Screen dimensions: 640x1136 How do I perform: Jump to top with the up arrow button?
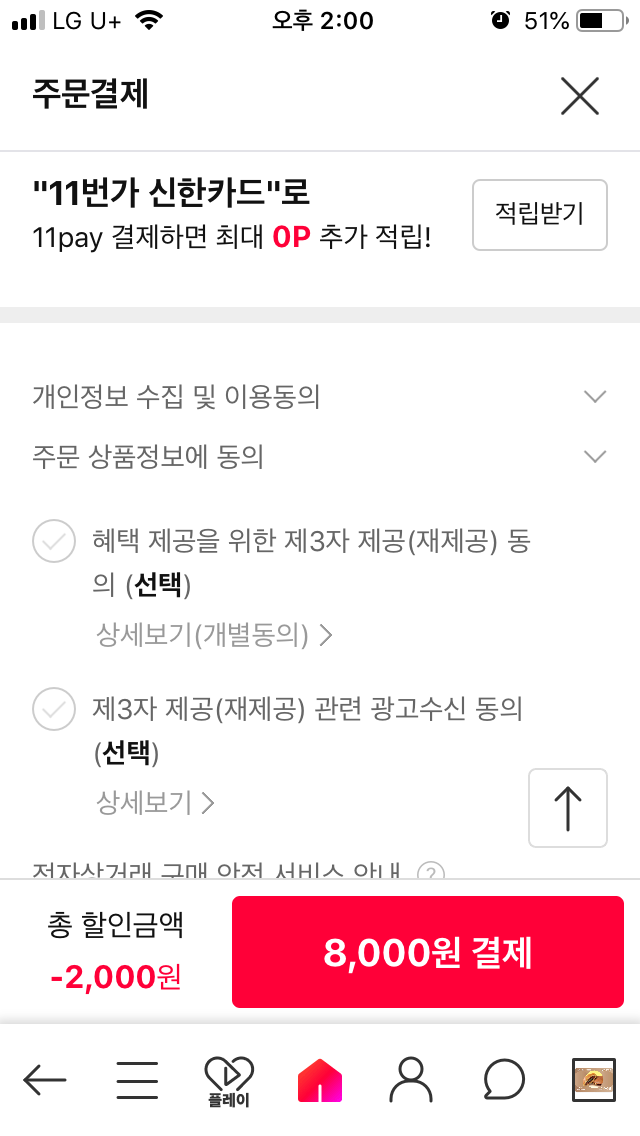click(x=568, y=808)
